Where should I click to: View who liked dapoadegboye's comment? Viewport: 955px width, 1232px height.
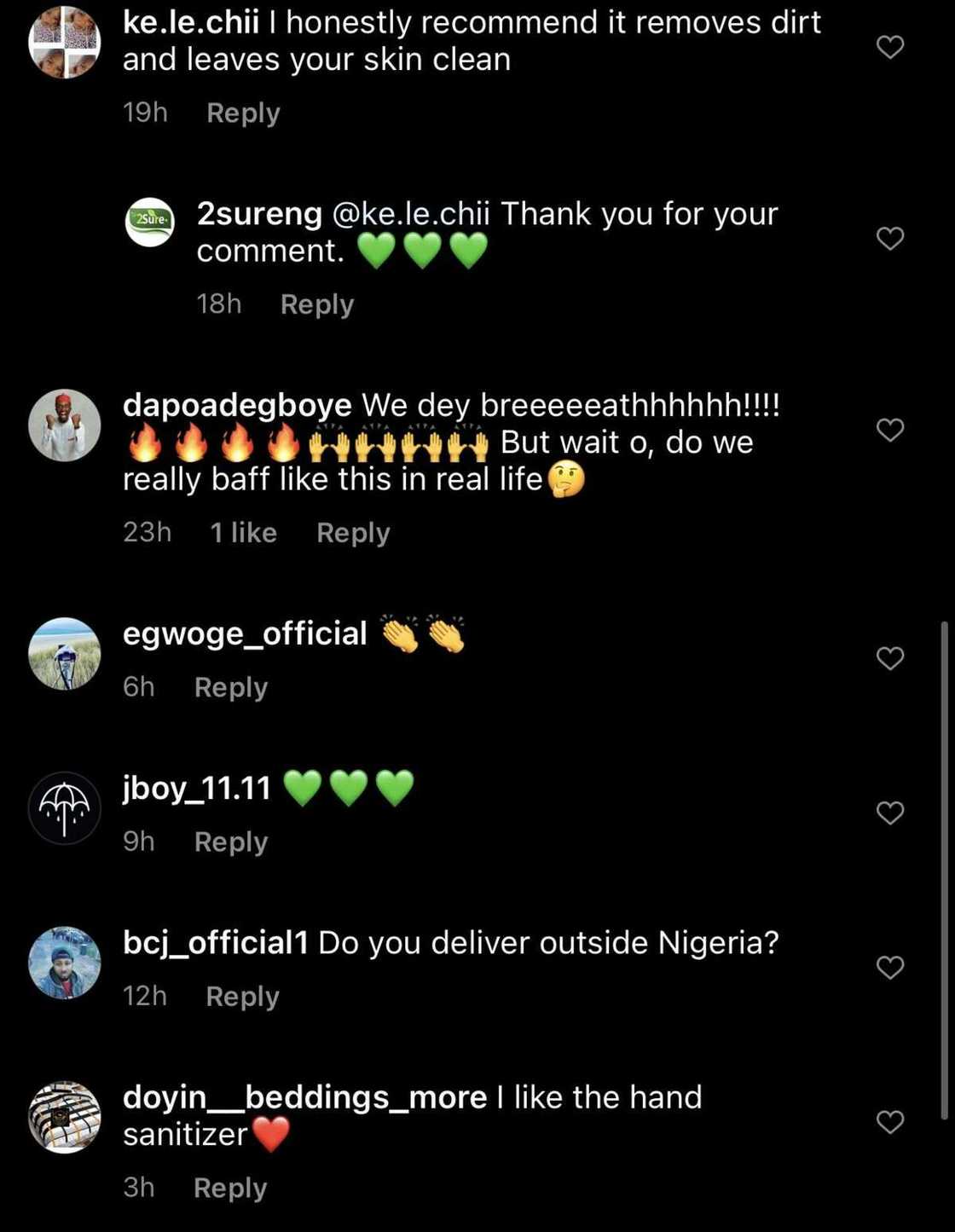[243, 532]
